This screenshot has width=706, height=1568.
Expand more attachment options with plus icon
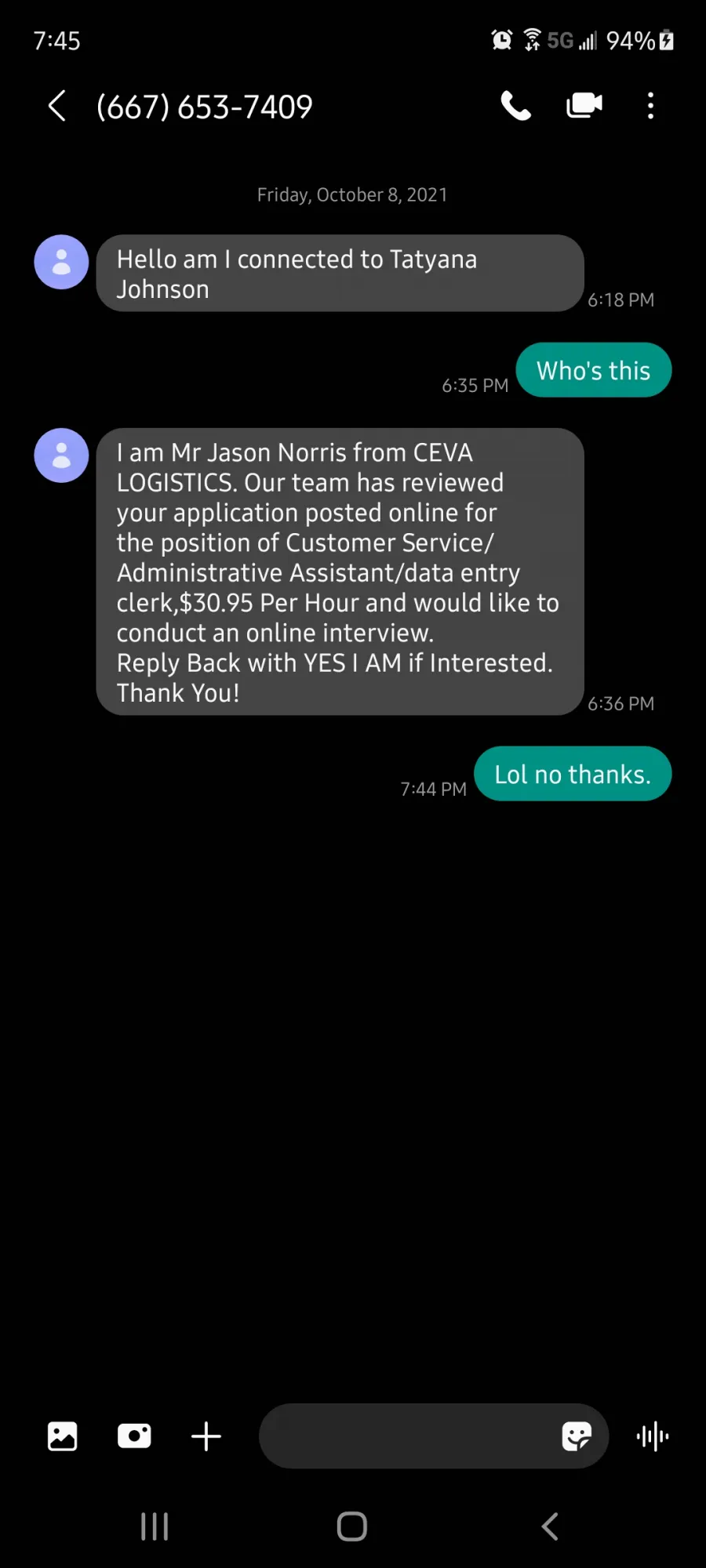tap(206, 1436)
